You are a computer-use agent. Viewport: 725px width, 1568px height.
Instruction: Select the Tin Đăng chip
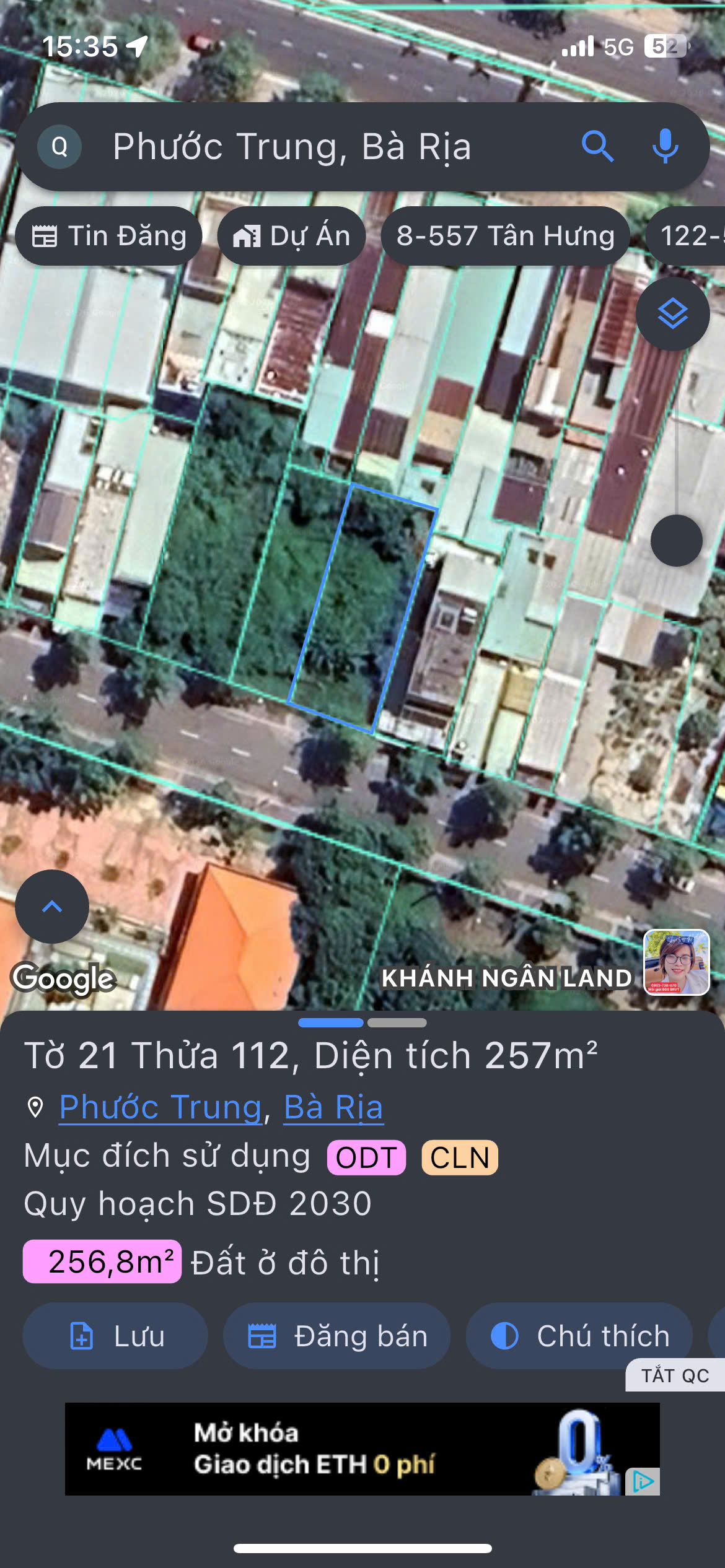click(x=109, y=236)
